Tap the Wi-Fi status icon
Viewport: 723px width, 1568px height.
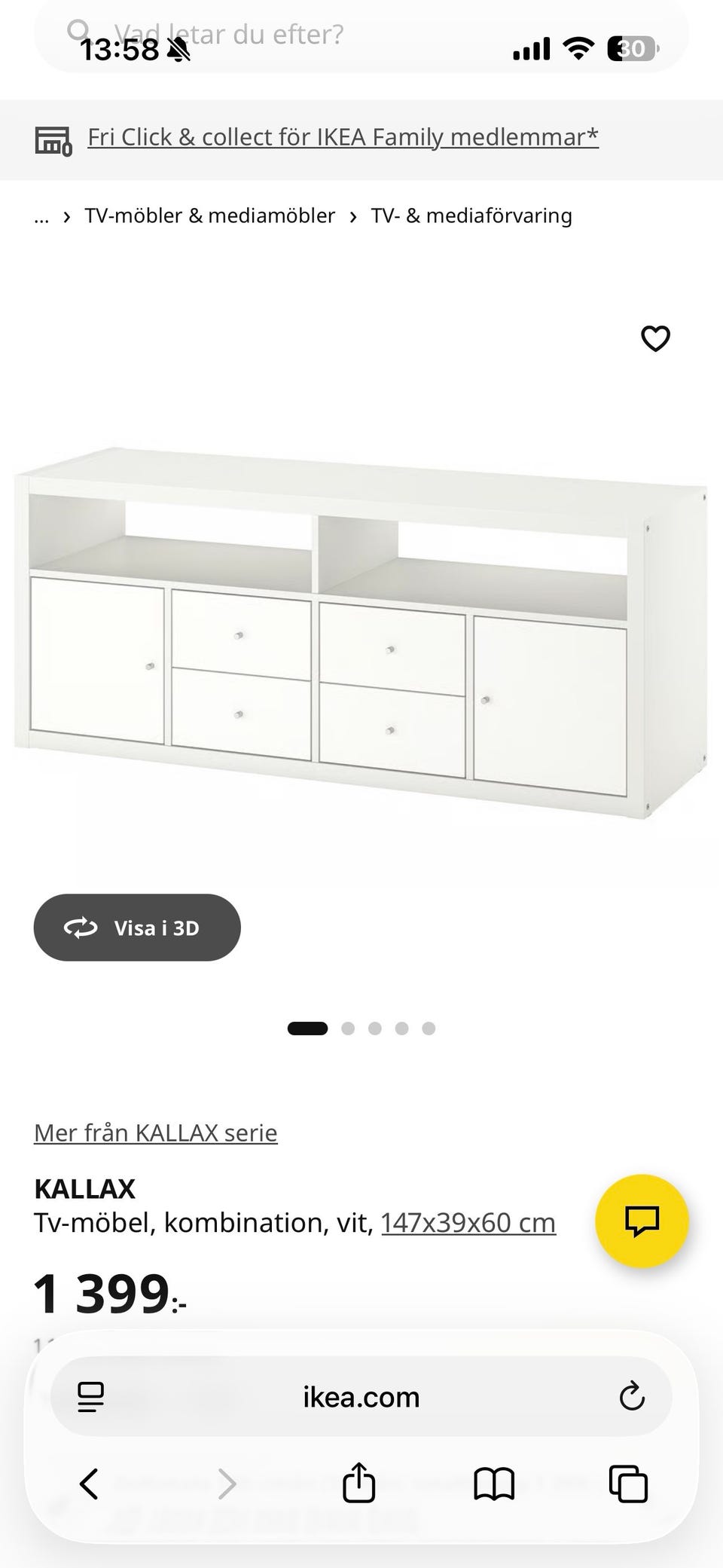point(577,47)
